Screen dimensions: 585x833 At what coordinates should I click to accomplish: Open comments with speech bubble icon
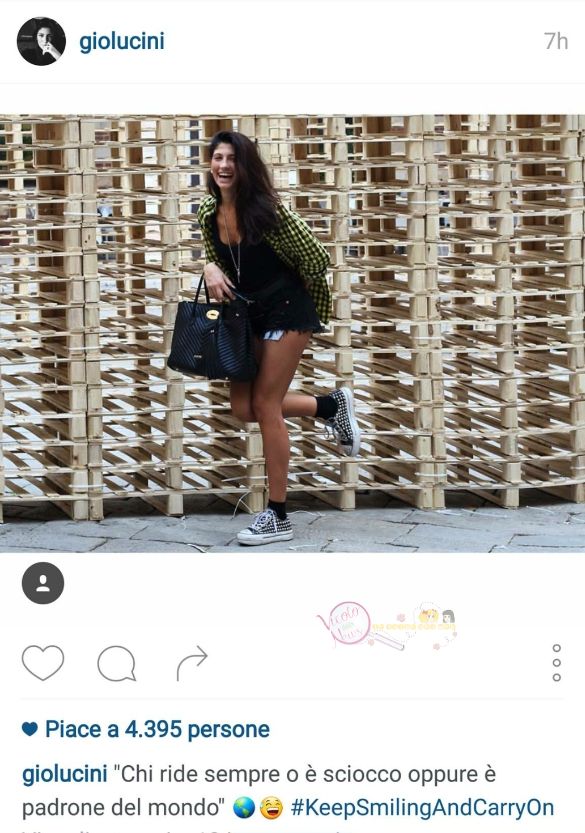pos(116,663)
